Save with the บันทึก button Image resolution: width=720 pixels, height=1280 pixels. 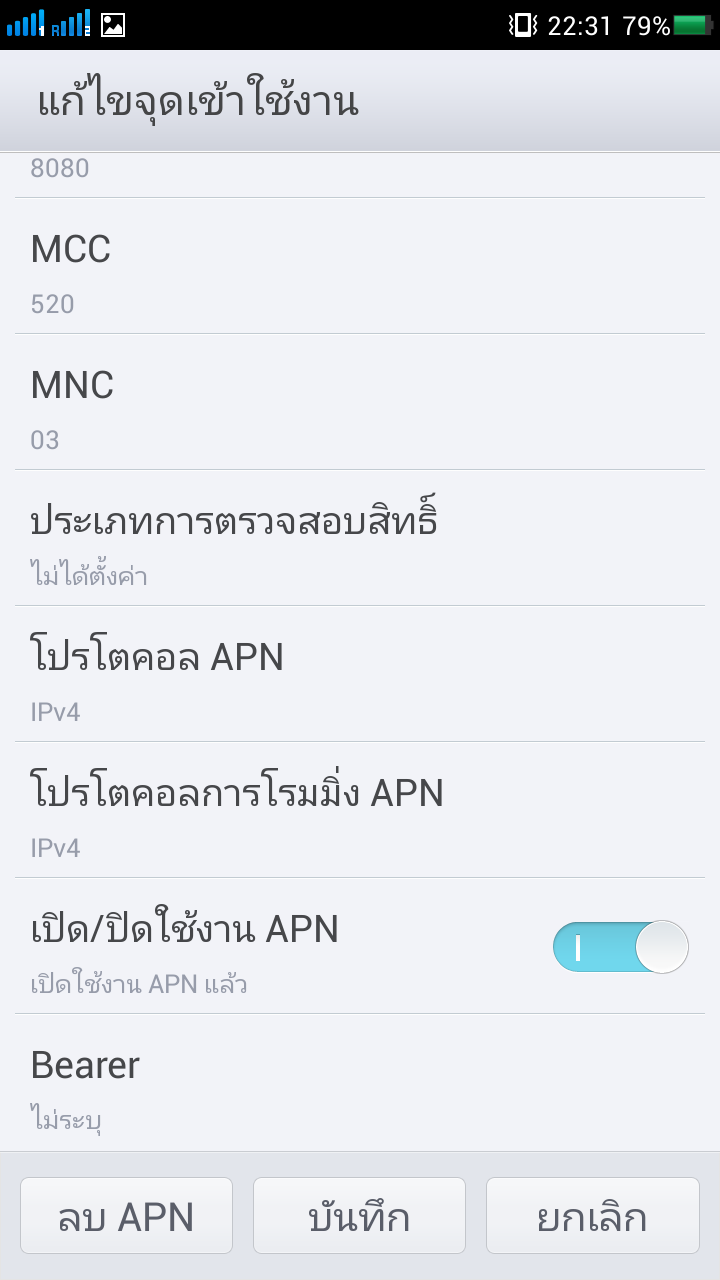pyautogui.click(x=359, y=1216)
